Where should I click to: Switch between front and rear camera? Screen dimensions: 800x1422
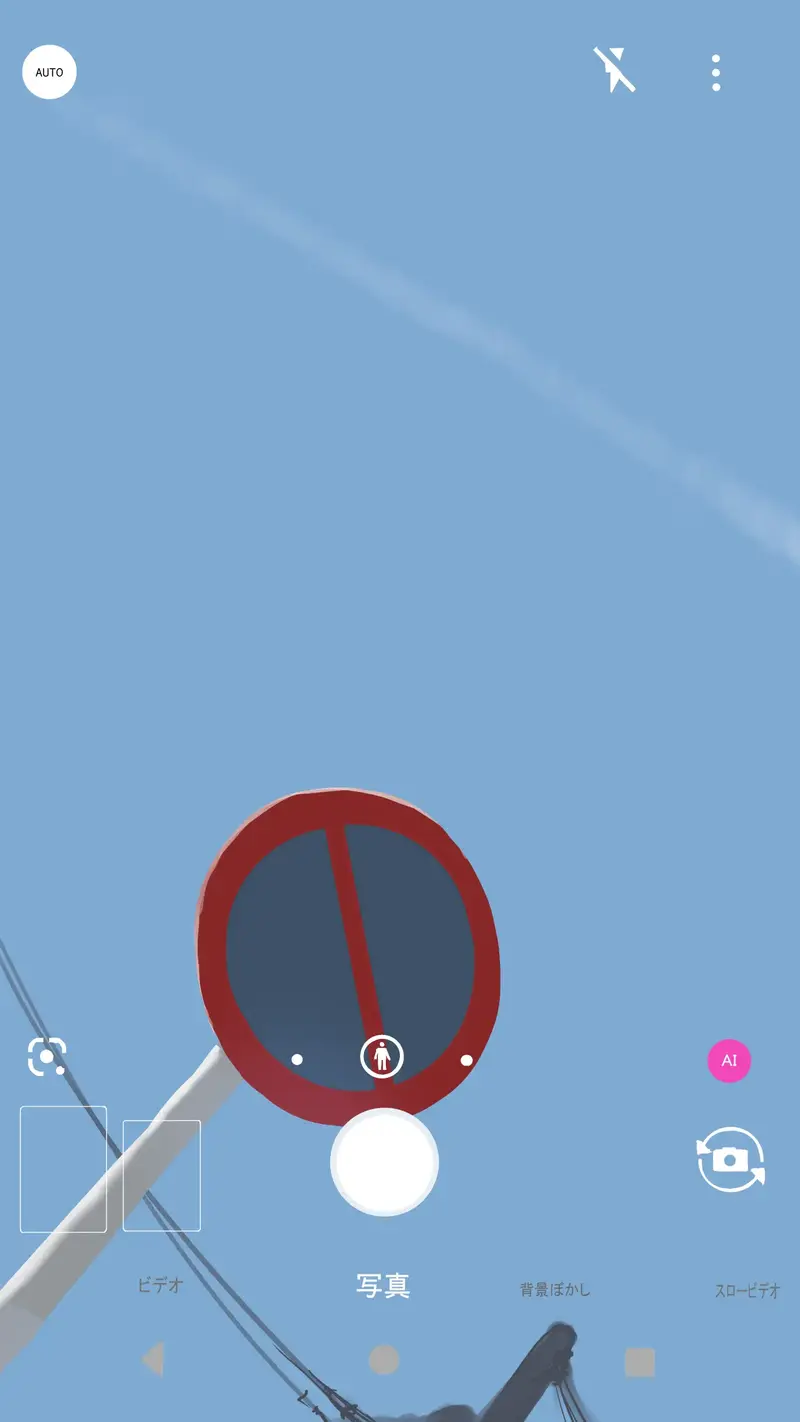point(731,1160)
